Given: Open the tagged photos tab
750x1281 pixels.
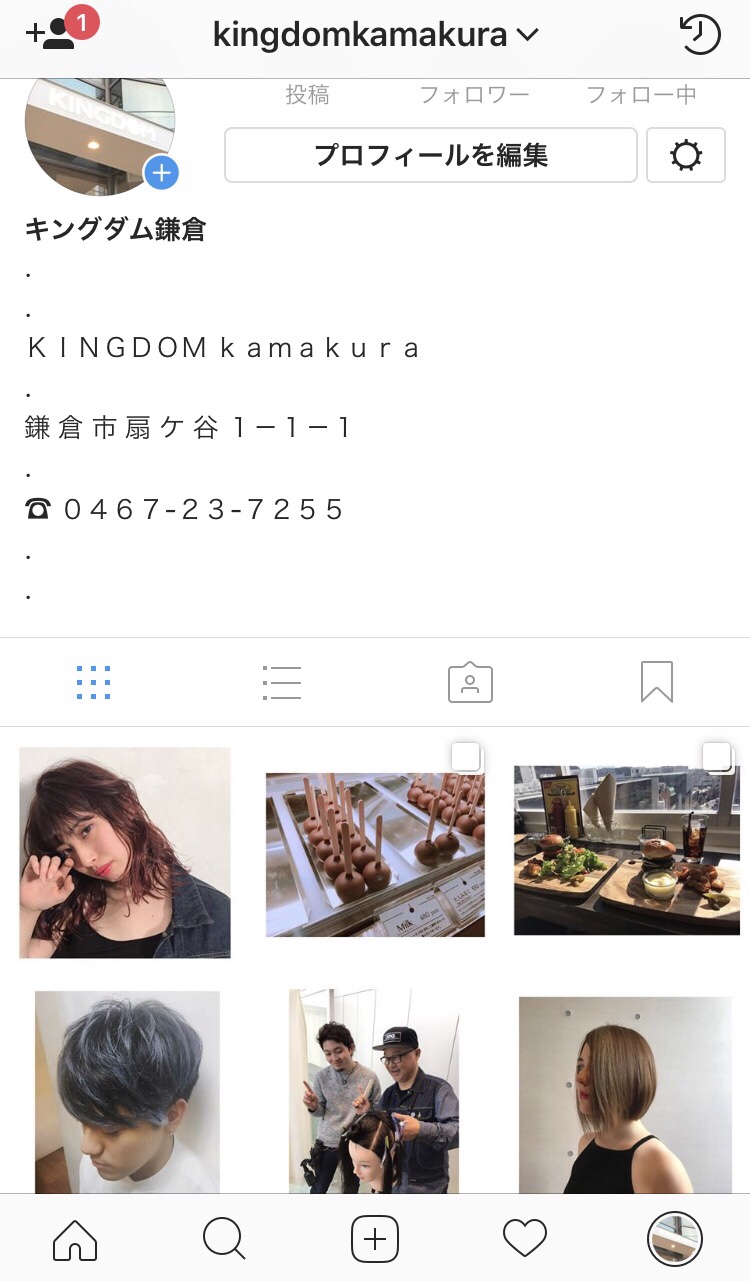Looking at the screenshot, I should tap(470, 682).
